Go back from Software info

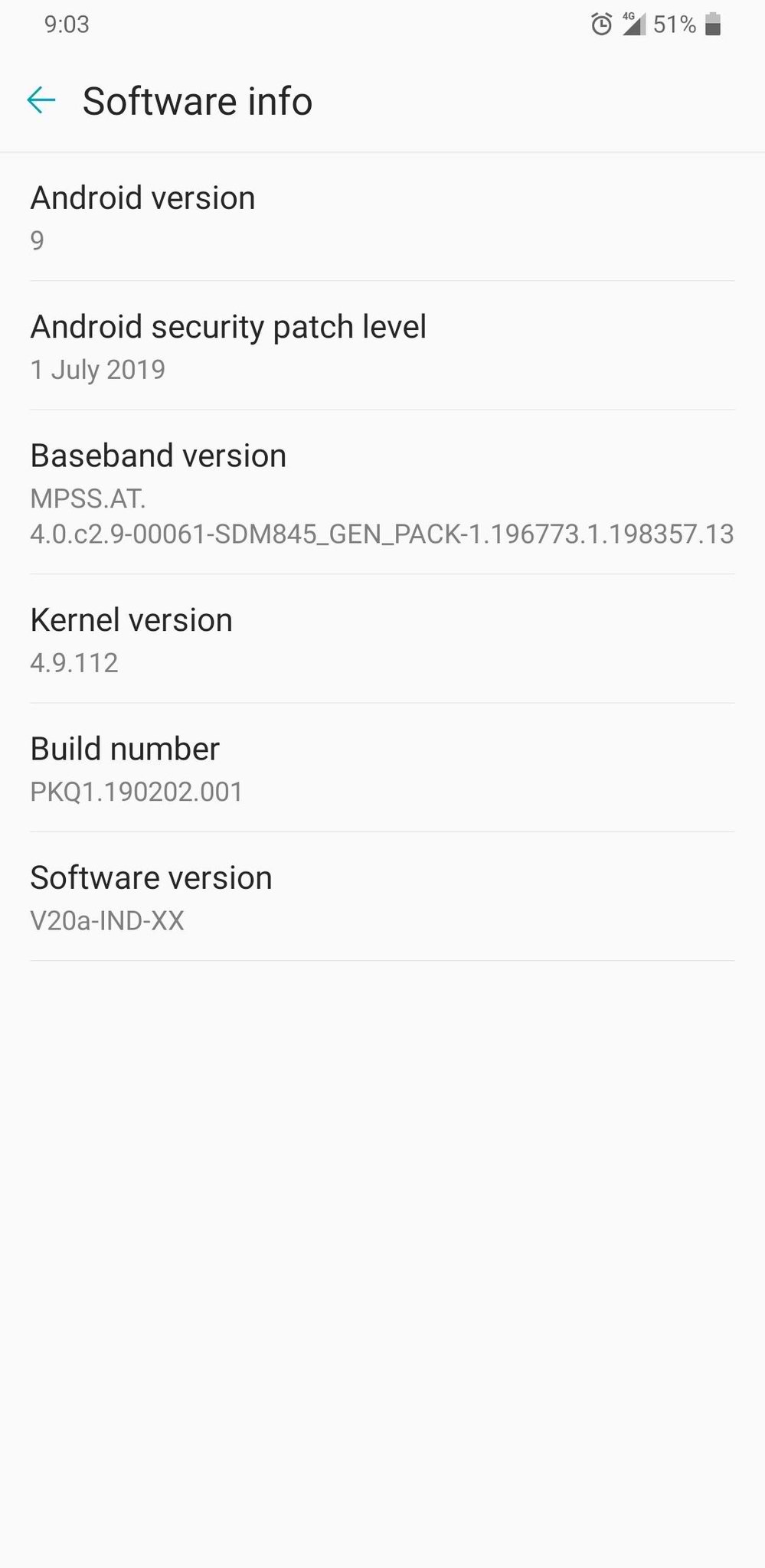[41, 100]
